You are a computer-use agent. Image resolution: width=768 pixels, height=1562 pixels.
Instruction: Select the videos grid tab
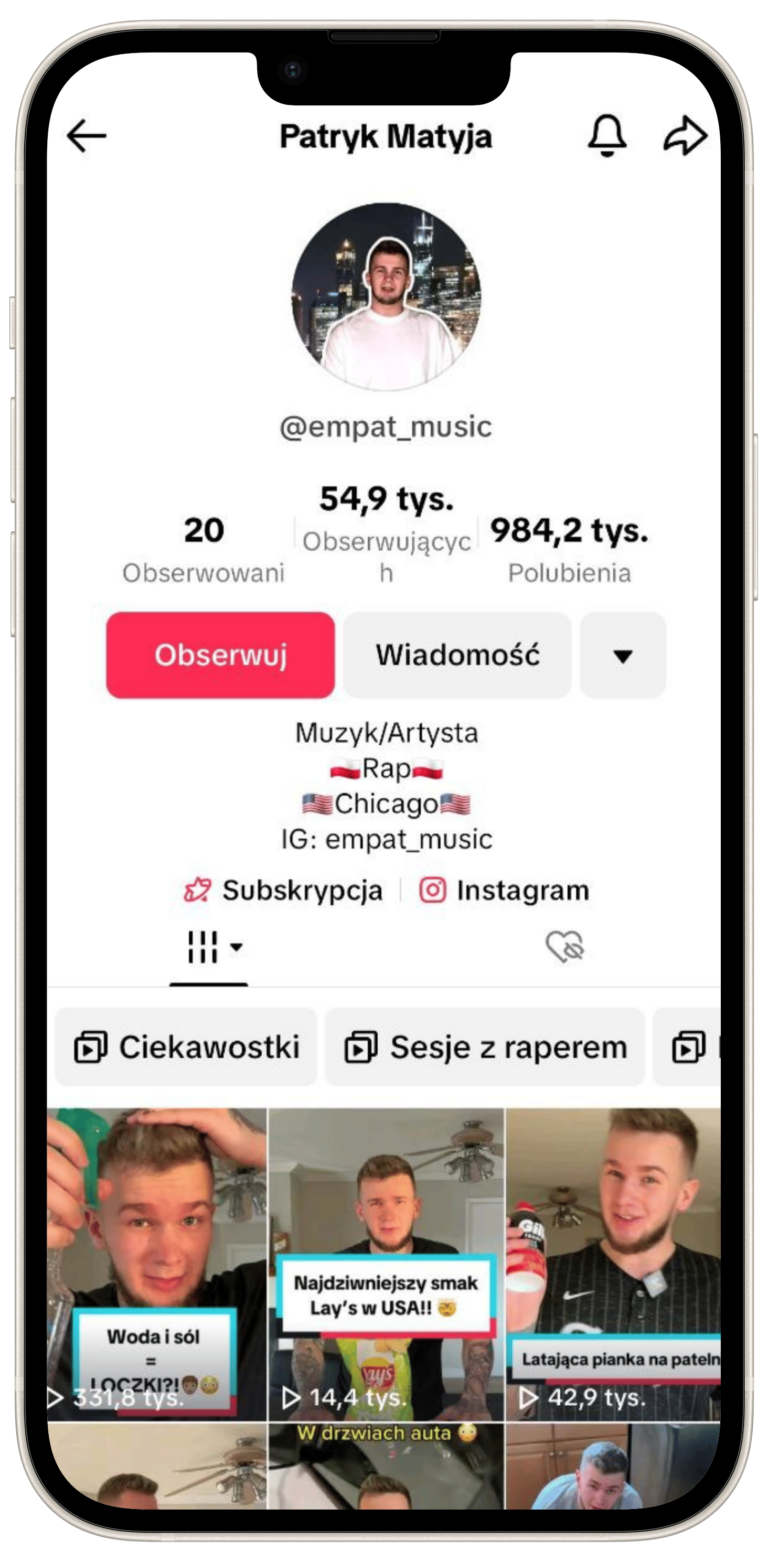coord(209,947)
